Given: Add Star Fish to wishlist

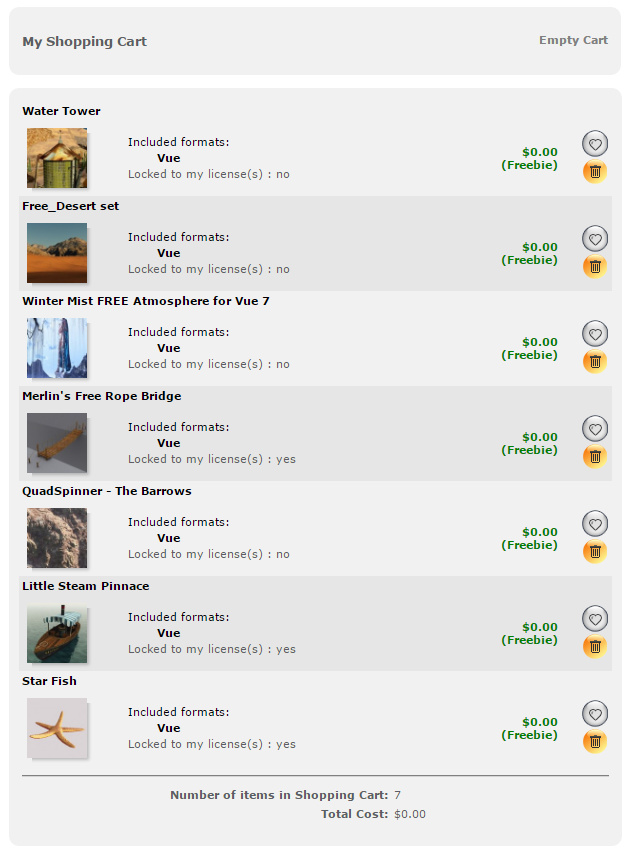Looking at the screenshot, I should 595,714.
